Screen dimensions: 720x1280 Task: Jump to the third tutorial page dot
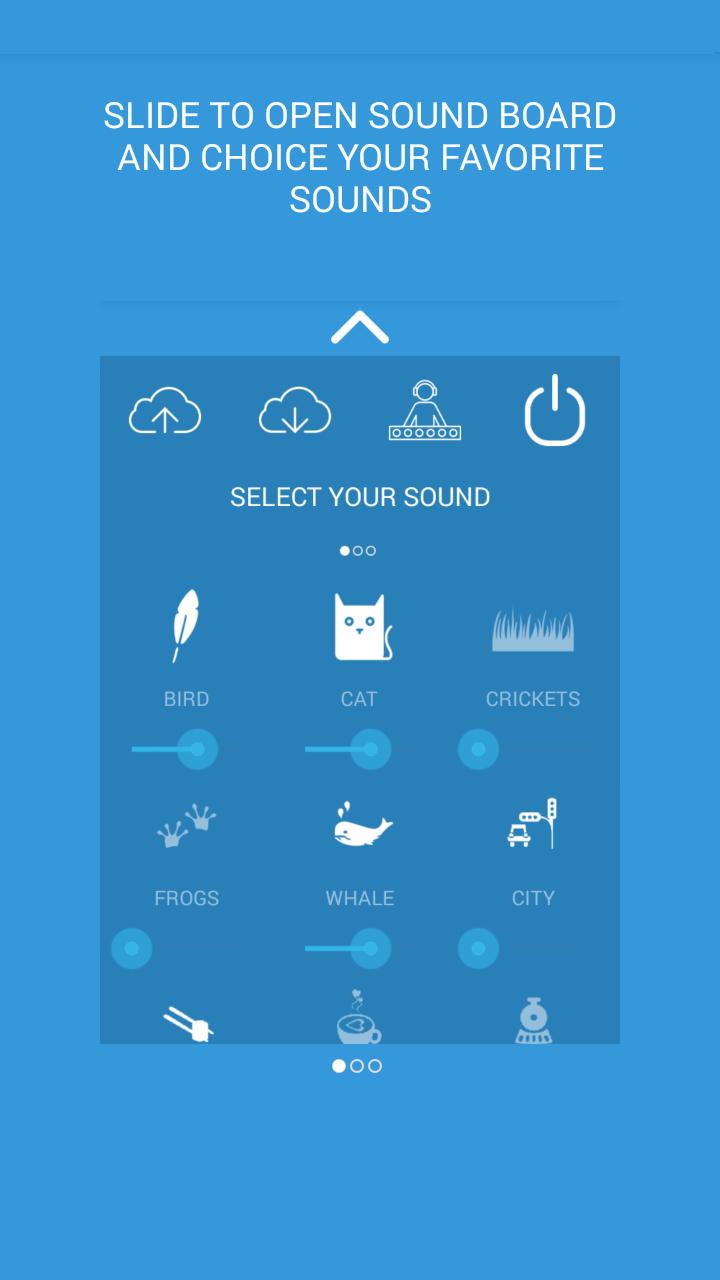[x=375, y=1066]
